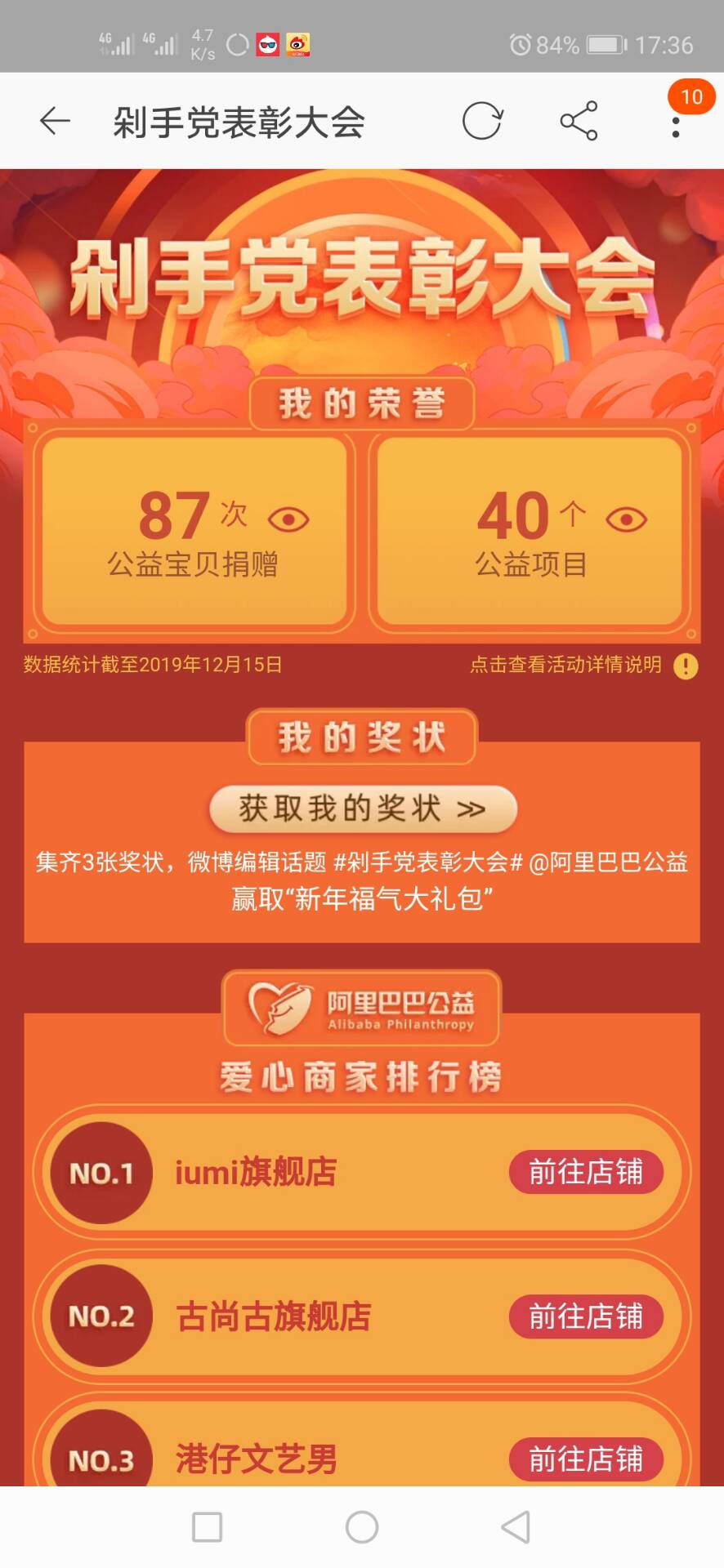
Task: Visit the 古尚古旗舰店 store
Action: (585, 1316)
